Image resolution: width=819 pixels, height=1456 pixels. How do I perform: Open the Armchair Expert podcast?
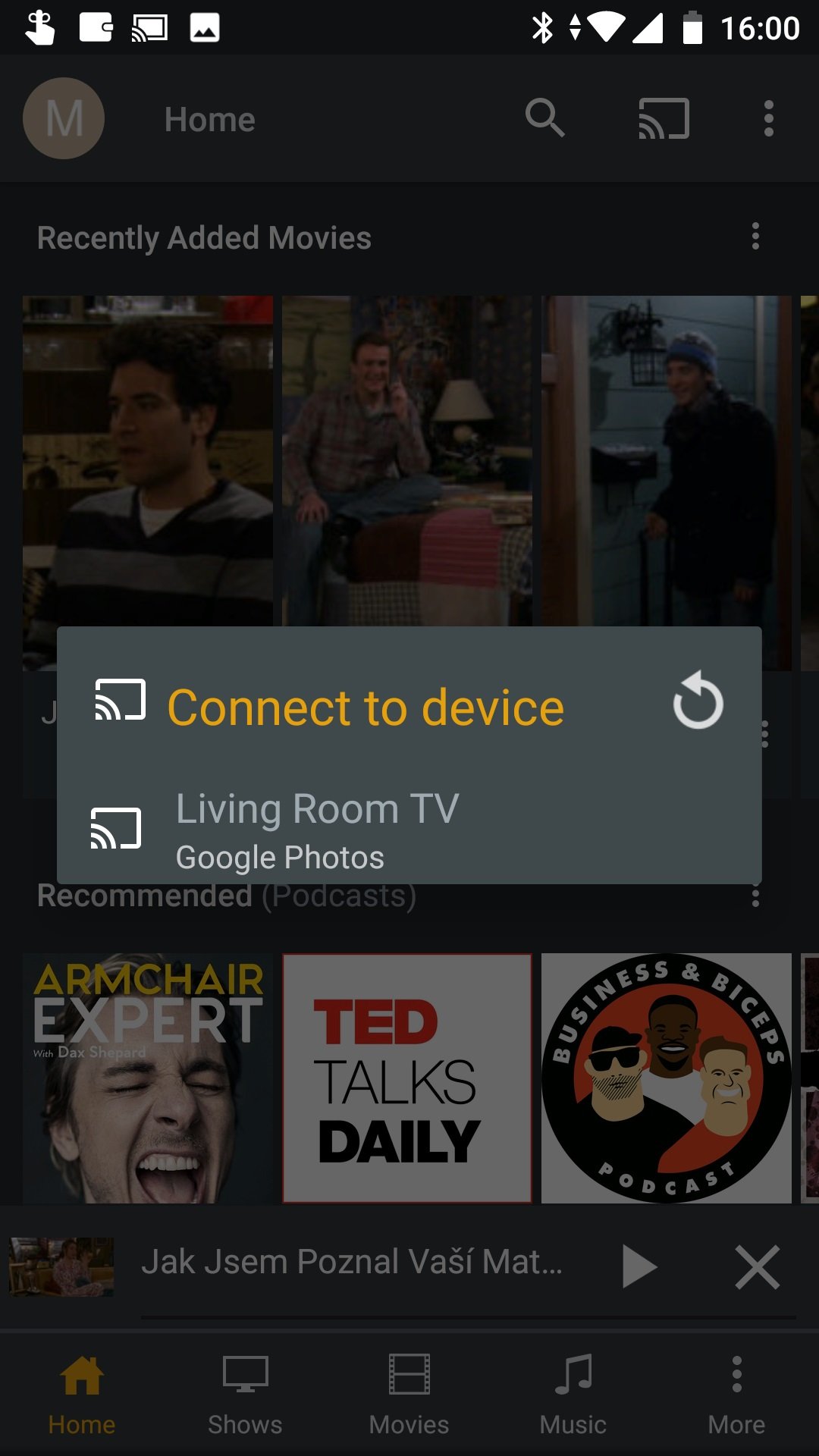click(148, 1078)
